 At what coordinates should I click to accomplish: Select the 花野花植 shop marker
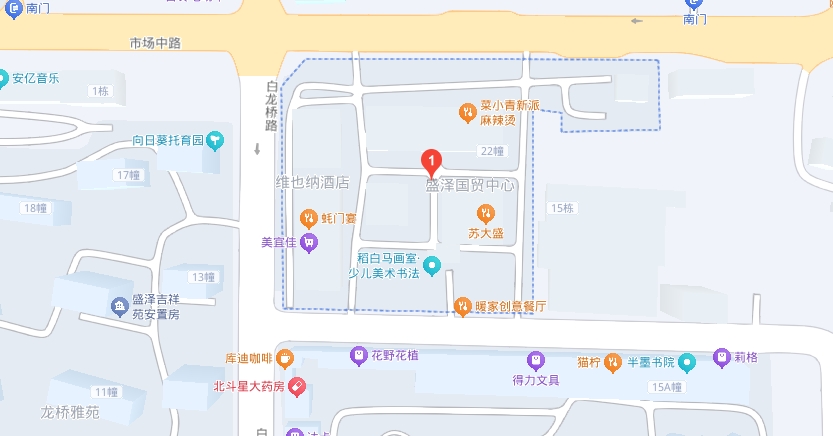tap(359, 356)
